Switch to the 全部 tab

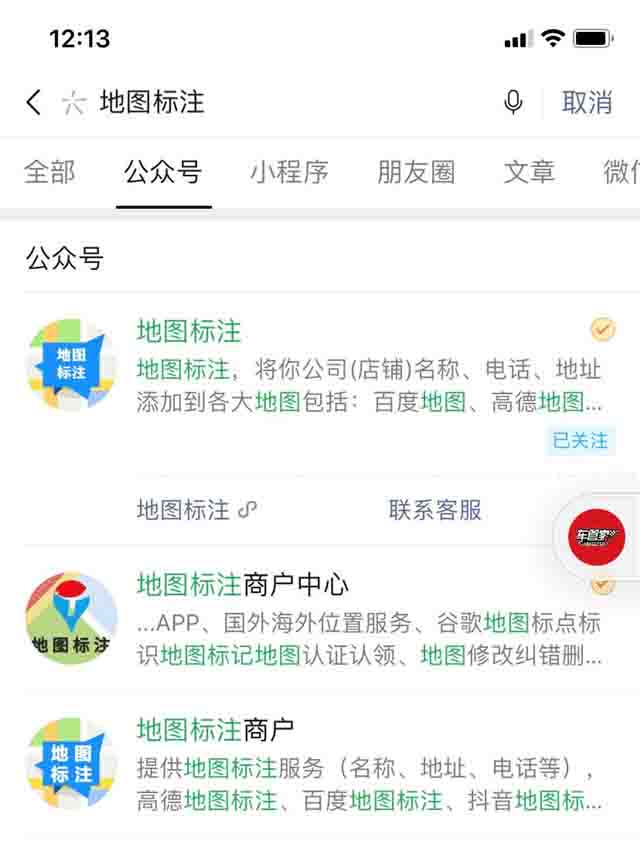click(x=49, y=172)
